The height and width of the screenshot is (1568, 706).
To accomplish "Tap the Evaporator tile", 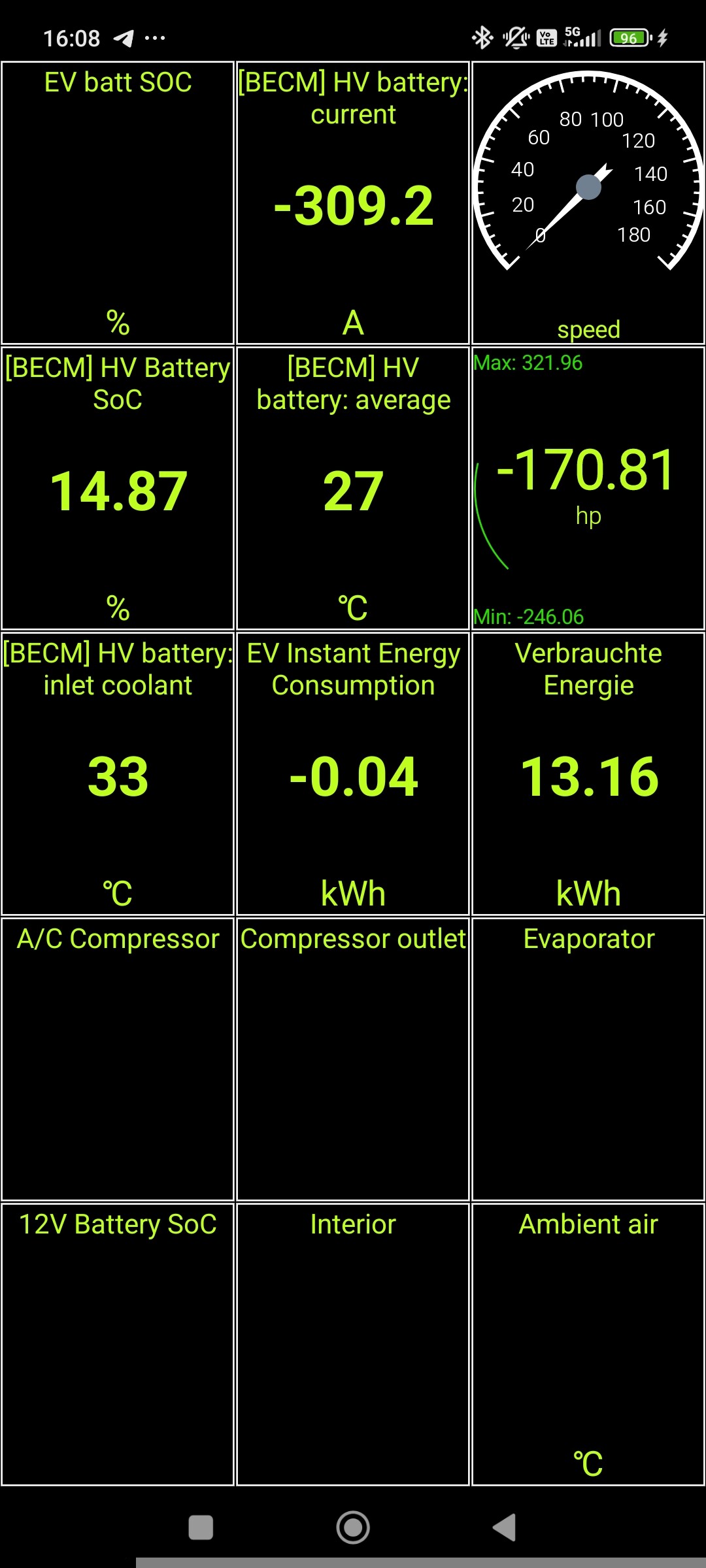I will [x=588, y=1059].
